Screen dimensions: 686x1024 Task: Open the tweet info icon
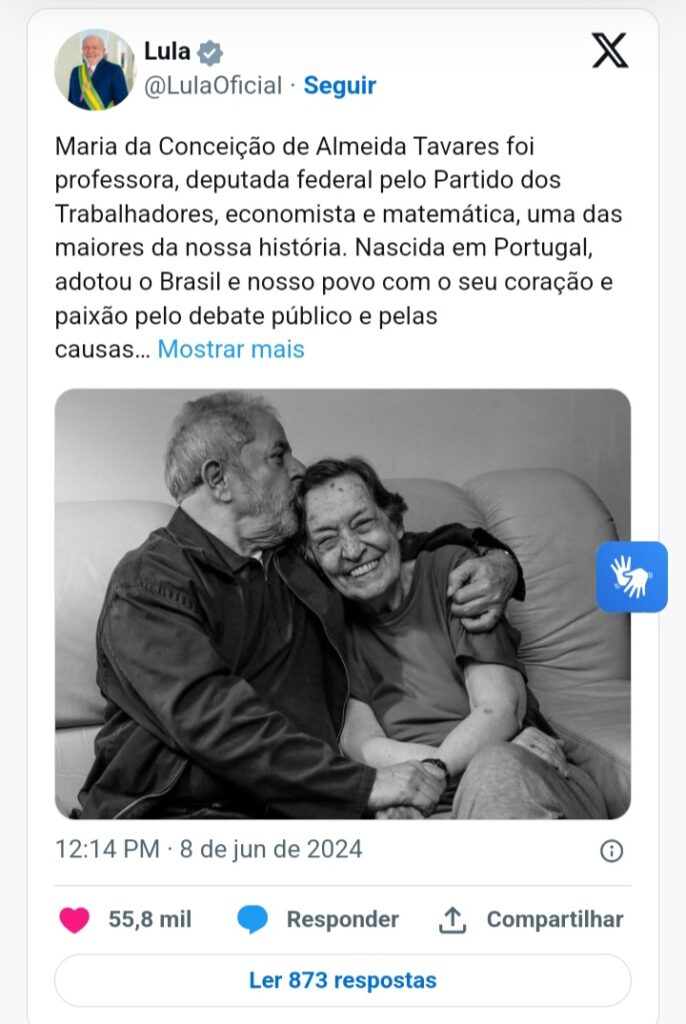point(611,851)
